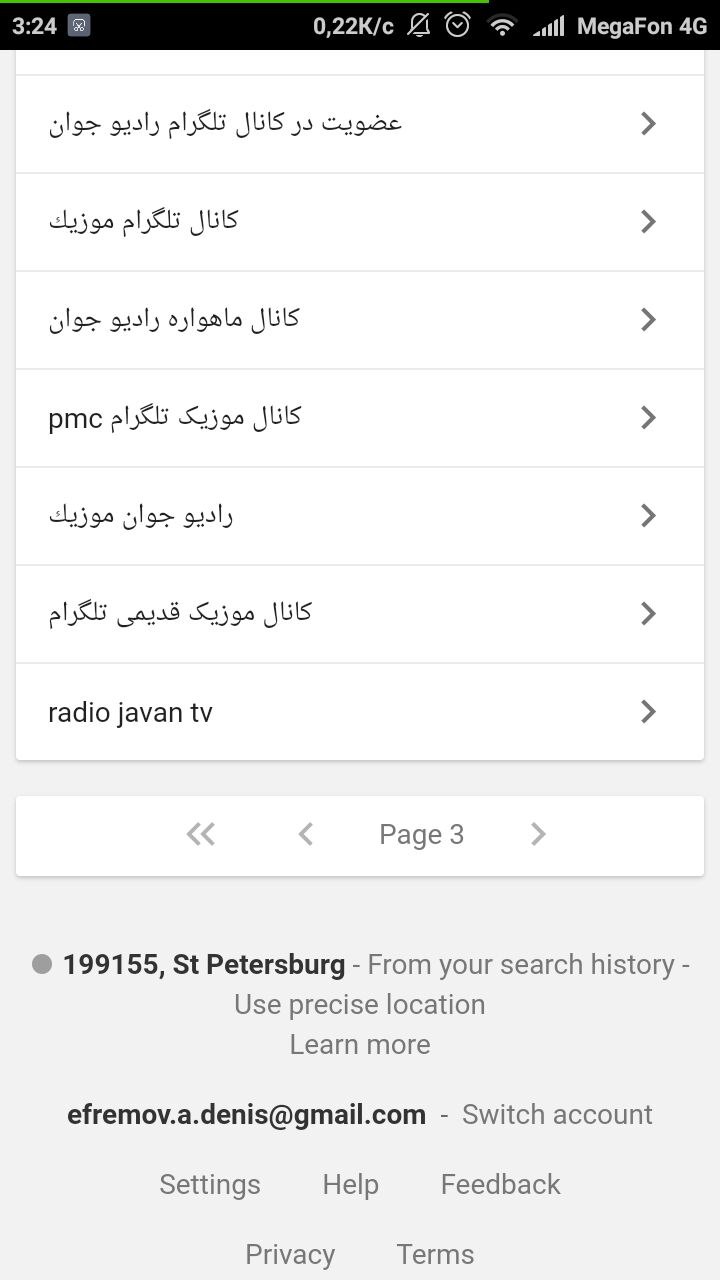The width and height of the screenshot is (720, 1280).
Task: Tap Switch account
Action: [557, 1114]
